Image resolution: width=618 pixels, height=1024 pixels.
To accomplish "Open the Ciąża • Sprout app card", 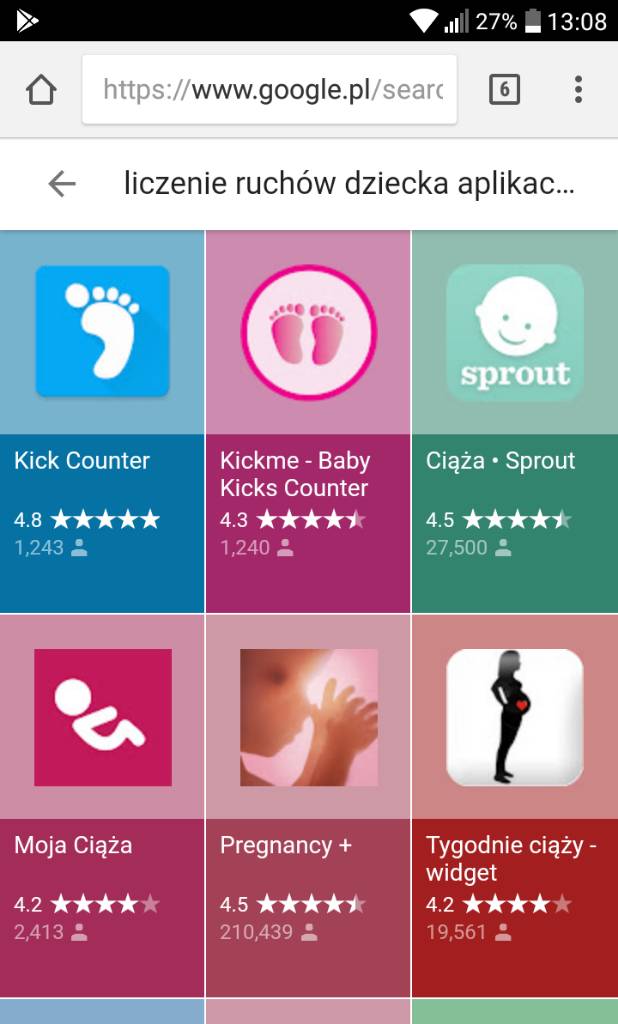I will point(514,421).
